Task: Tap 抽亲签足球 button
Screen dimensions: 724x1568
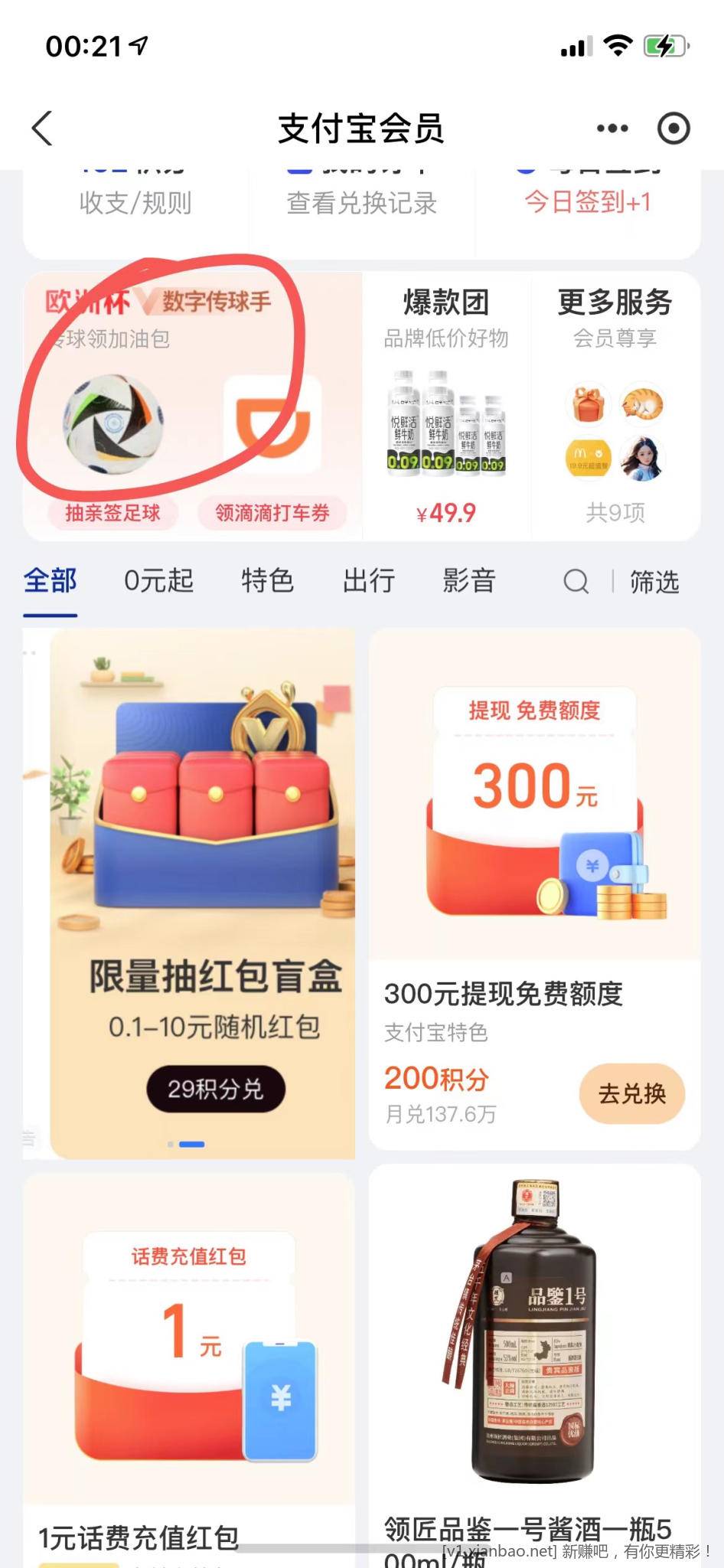Action: [113, 512]
